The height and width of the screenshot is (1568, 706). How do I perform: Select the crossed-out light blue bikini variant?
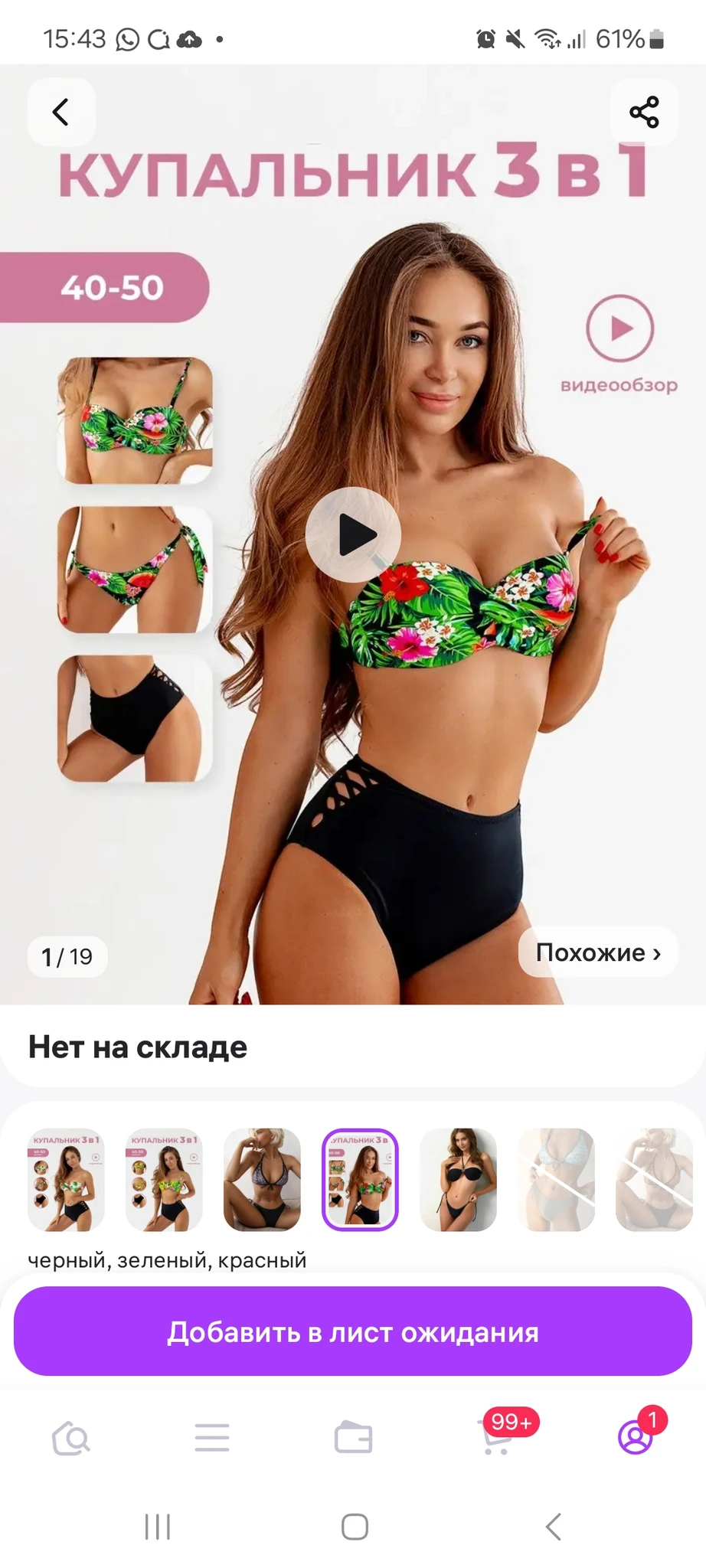pos(556,1179)
